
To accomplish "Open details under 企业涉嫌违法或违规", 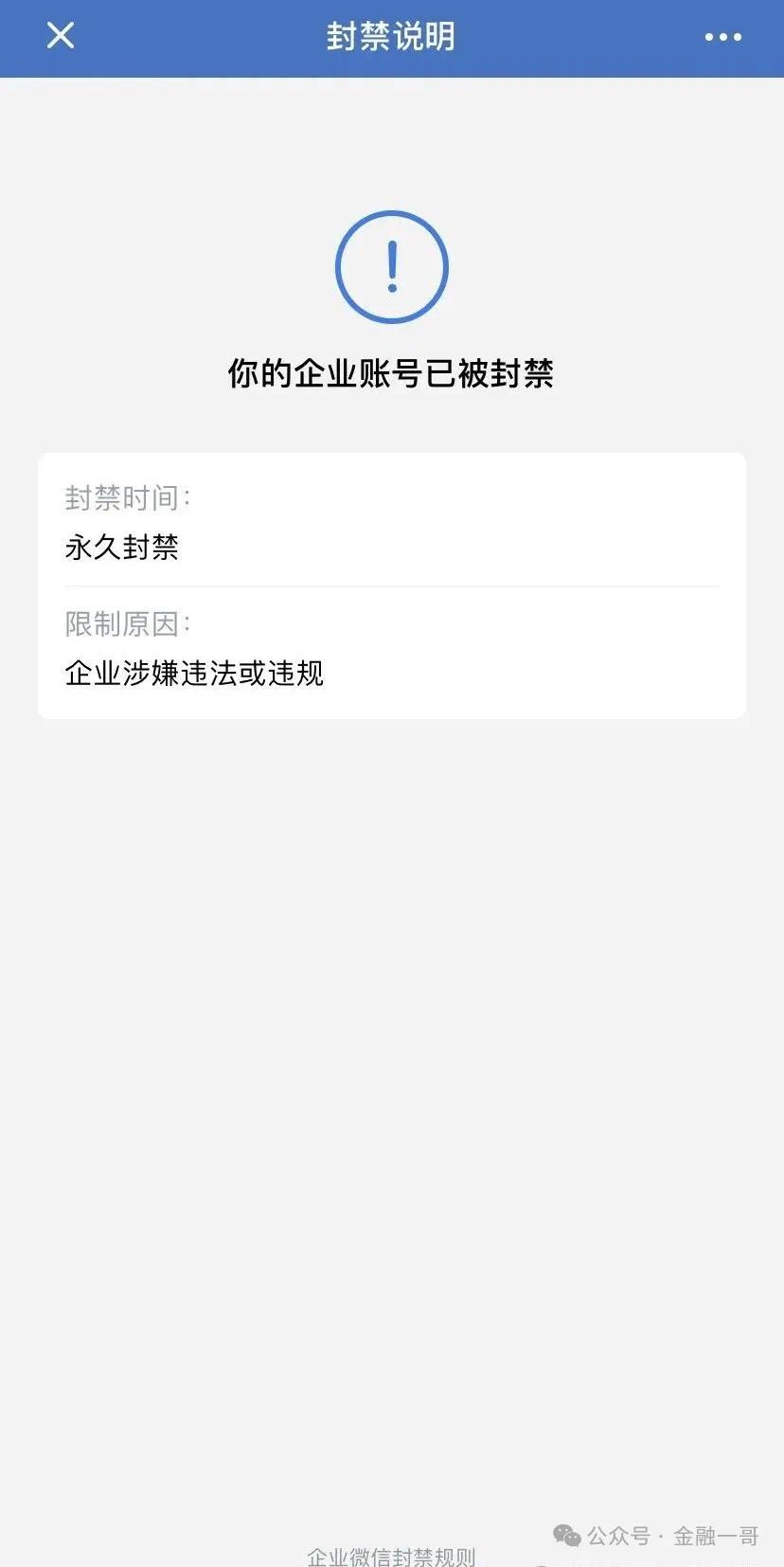I will [x=193, y=673].
